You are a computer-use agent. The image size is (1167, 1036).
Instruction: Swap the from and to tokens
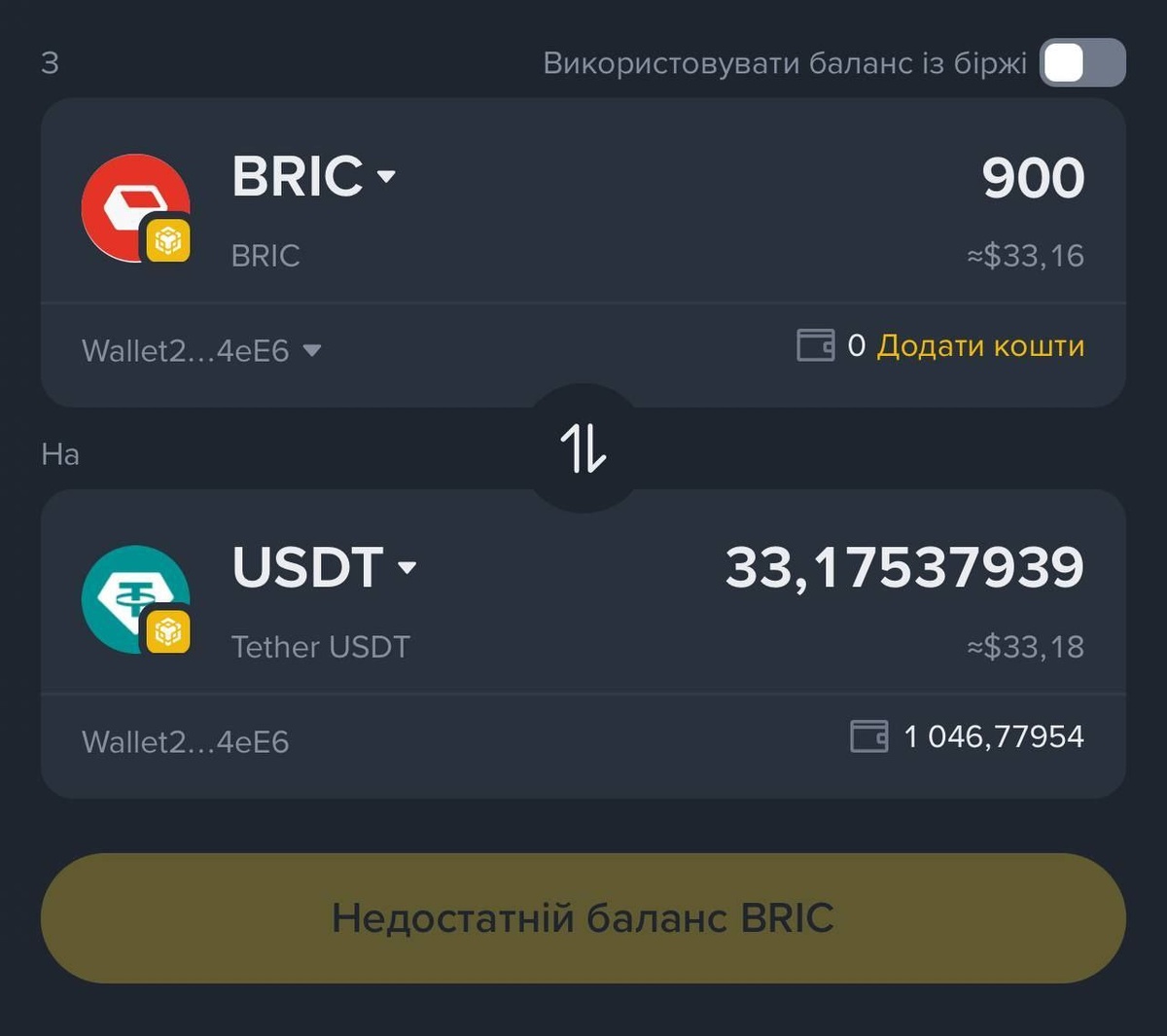[583, 448]
